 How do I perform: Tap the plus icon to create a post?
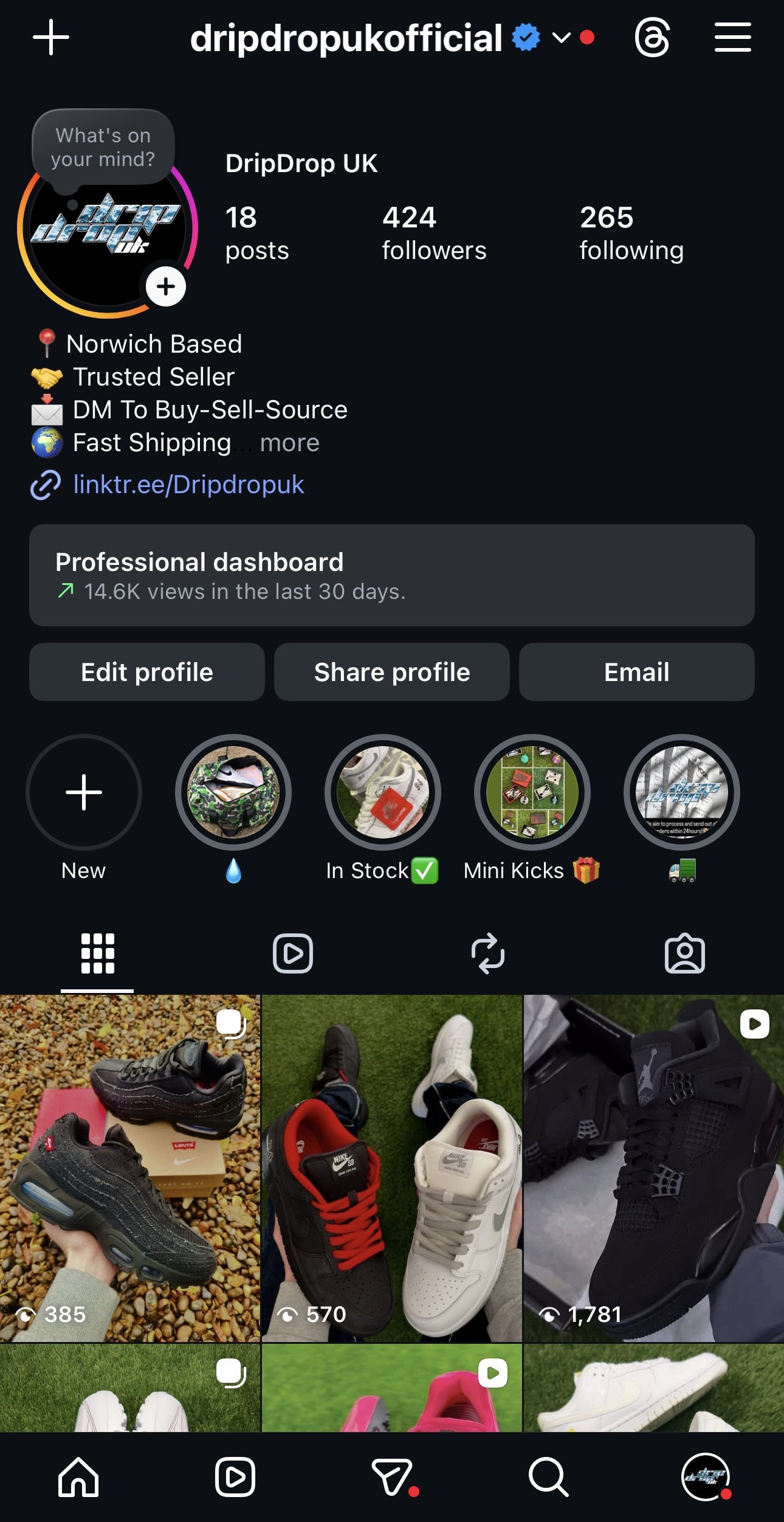click(51, 38)
